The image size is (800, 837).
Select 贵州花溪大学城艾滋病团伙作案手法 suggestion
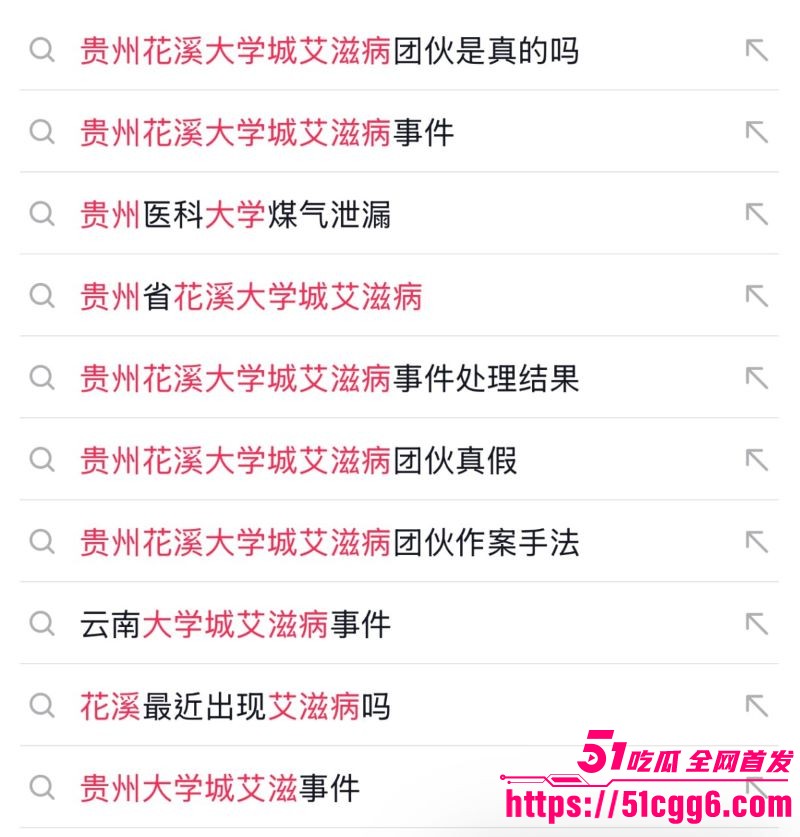(329, 543)
